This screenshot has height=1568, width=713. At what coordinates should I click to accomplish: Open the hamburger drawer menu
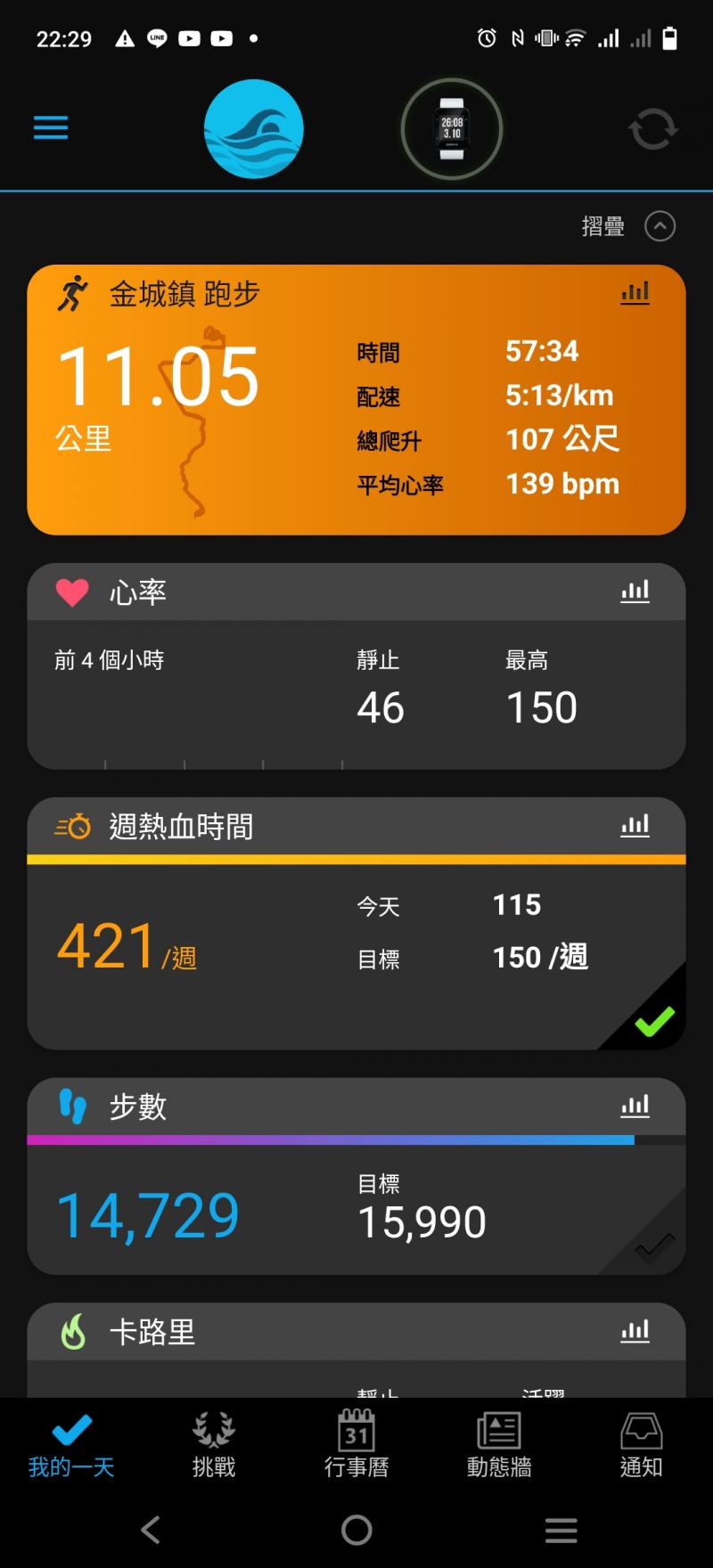click(51, 128)
